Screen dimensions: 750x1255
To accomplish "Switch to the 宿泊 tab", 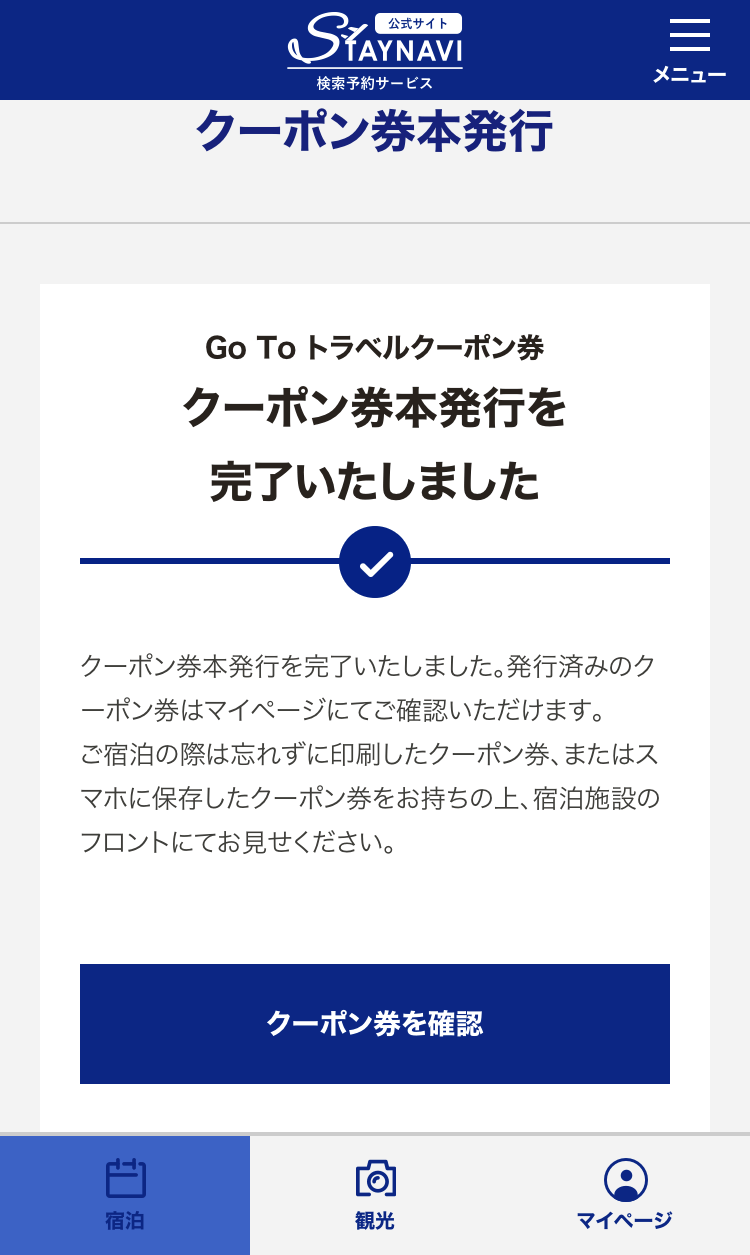I will 125,1194.
